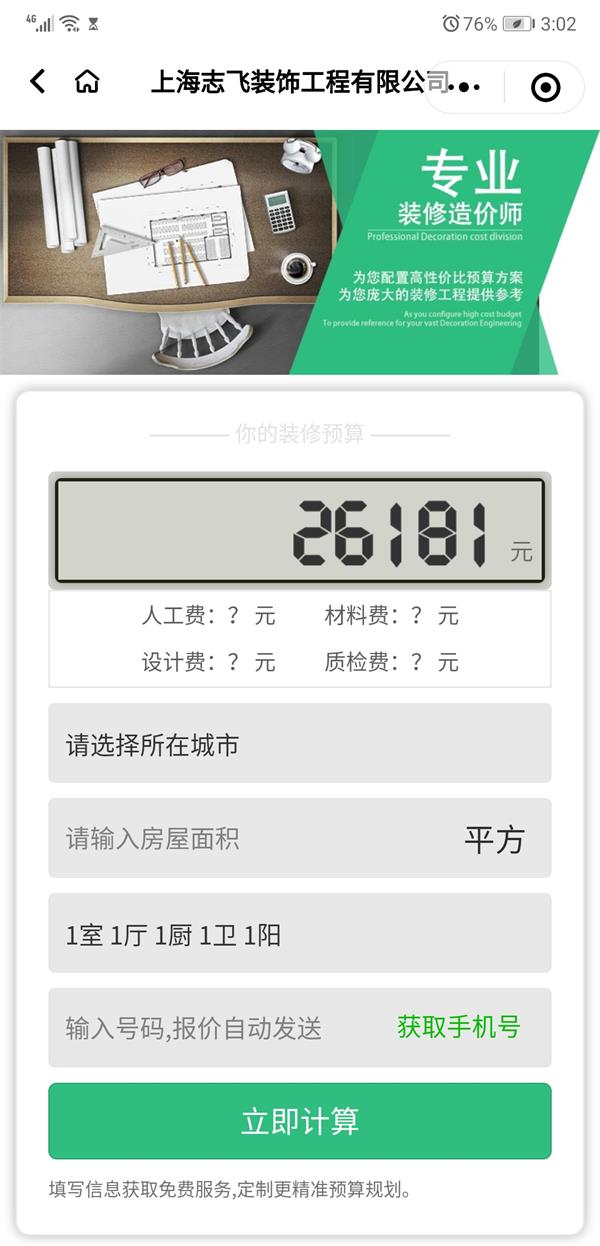
Task: Go back using the arrow
Action: point(38,82)
